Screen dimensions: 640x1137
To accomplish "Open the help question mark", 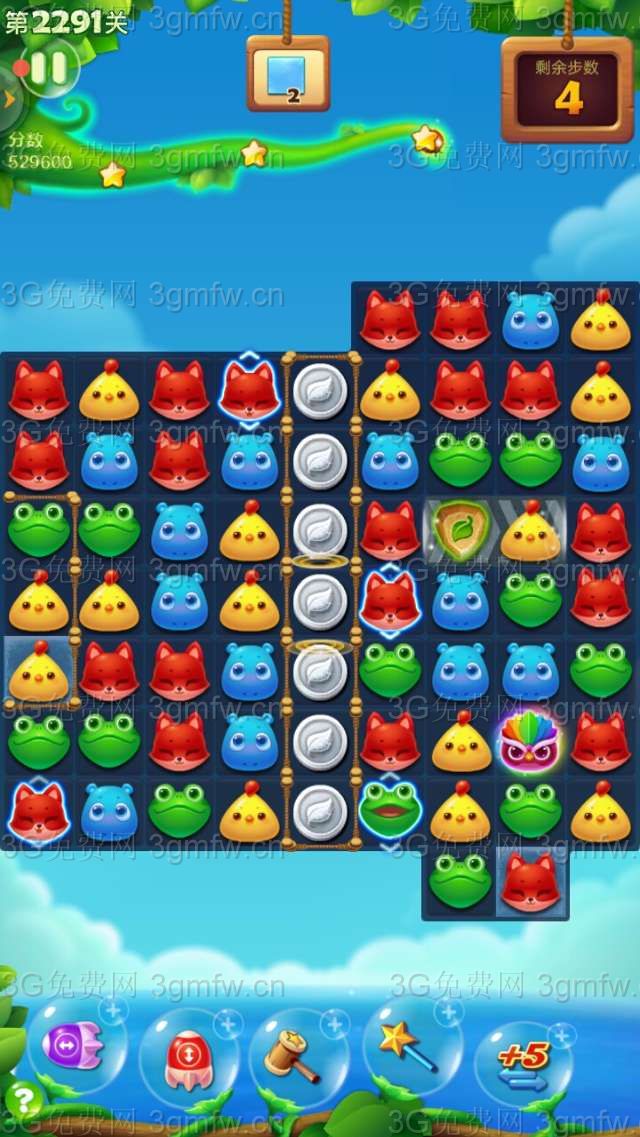I will click(23, 1100).
